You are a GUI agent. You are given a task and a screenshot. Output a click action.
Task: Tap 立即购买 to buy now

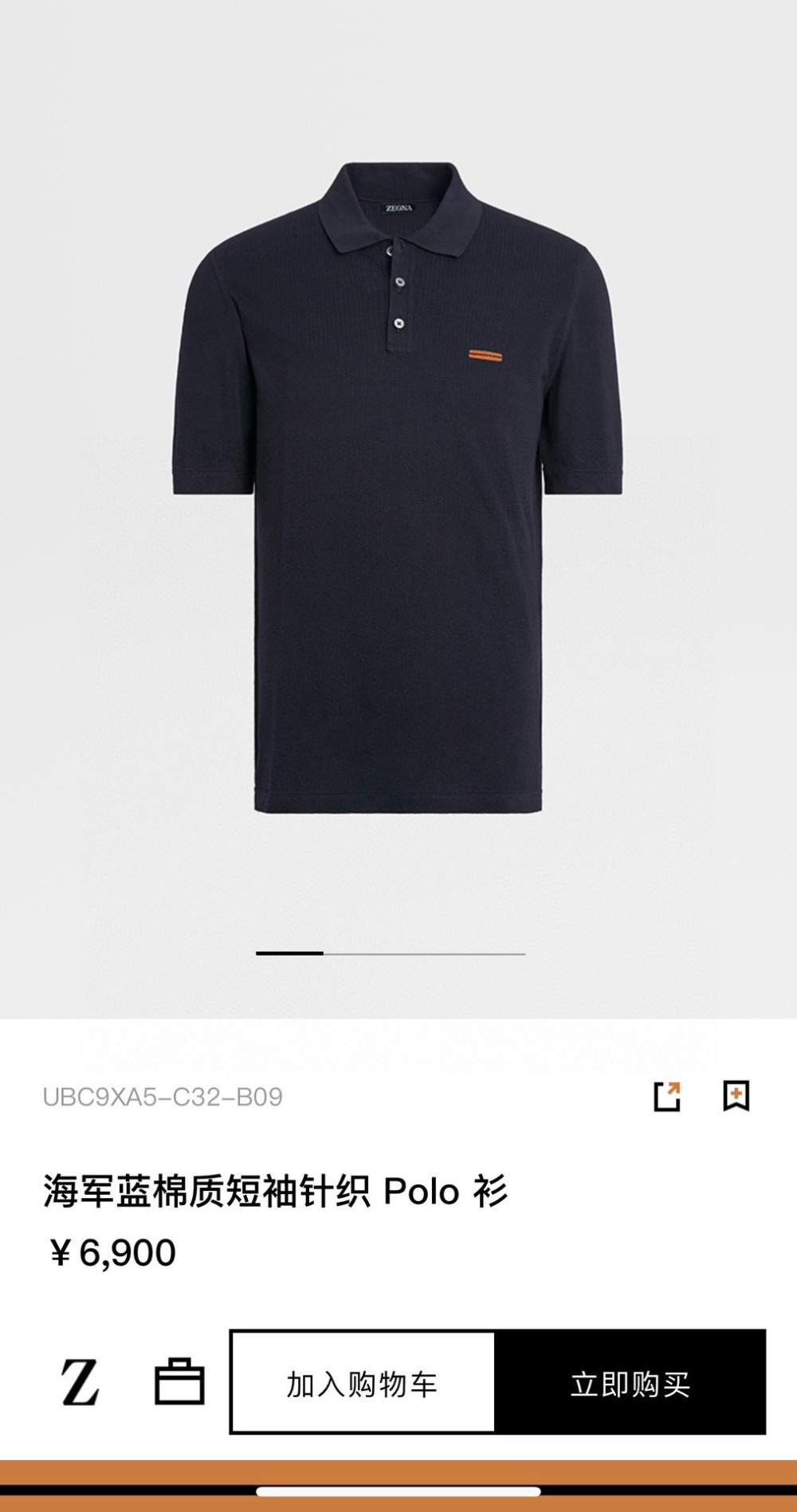[630, 1384]
